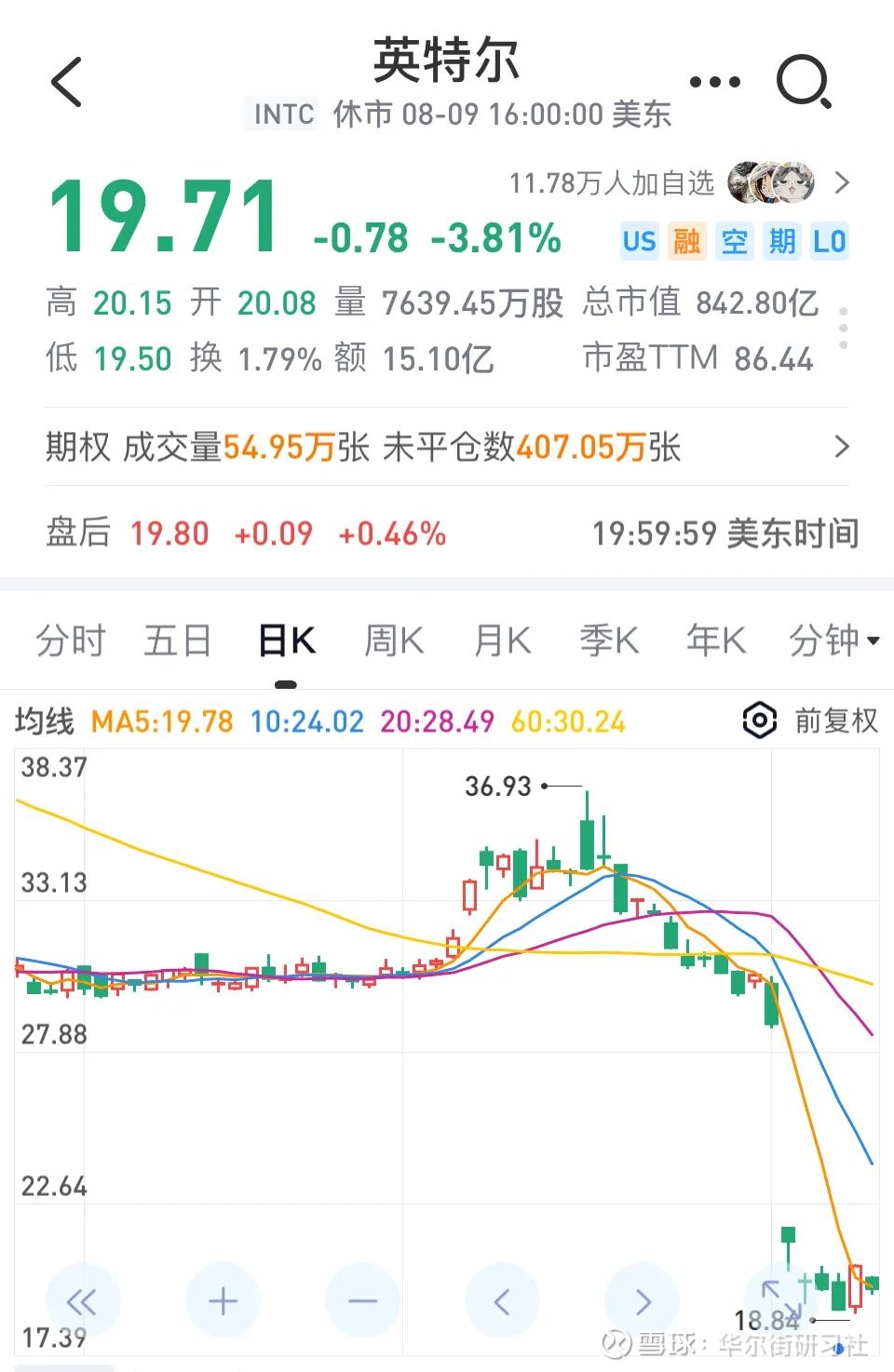
Task: Tap the 空 short-selling badge
Action: (735, 241)
